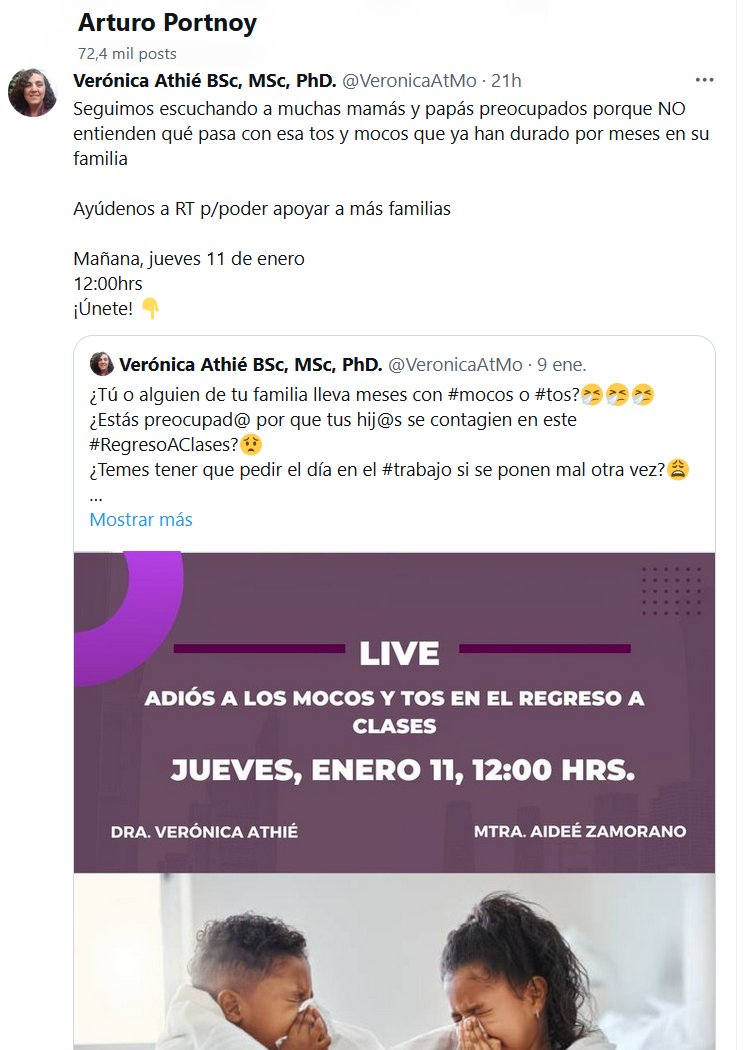
Task: Open the post's three-dot overflow menu
Action: point(705,80)
